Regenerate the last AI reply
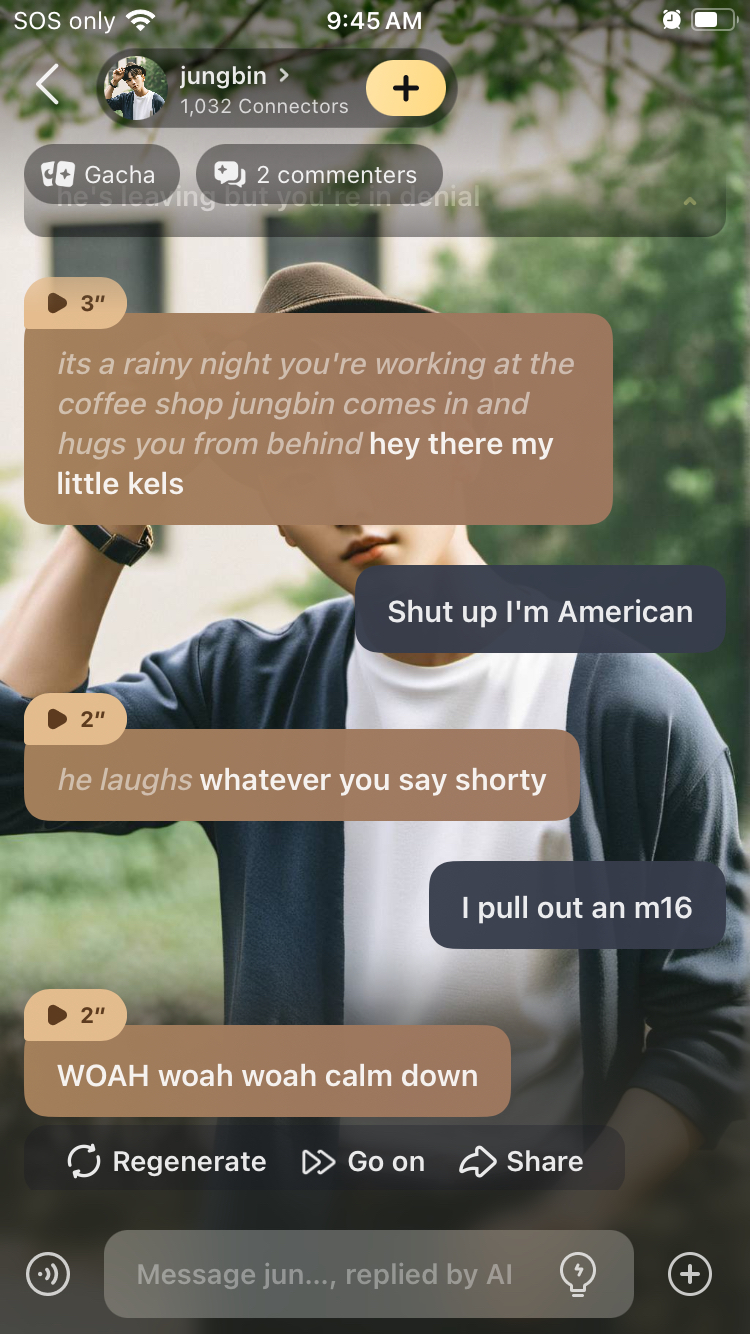The image size is (750, 1334). click(167, 1161)
